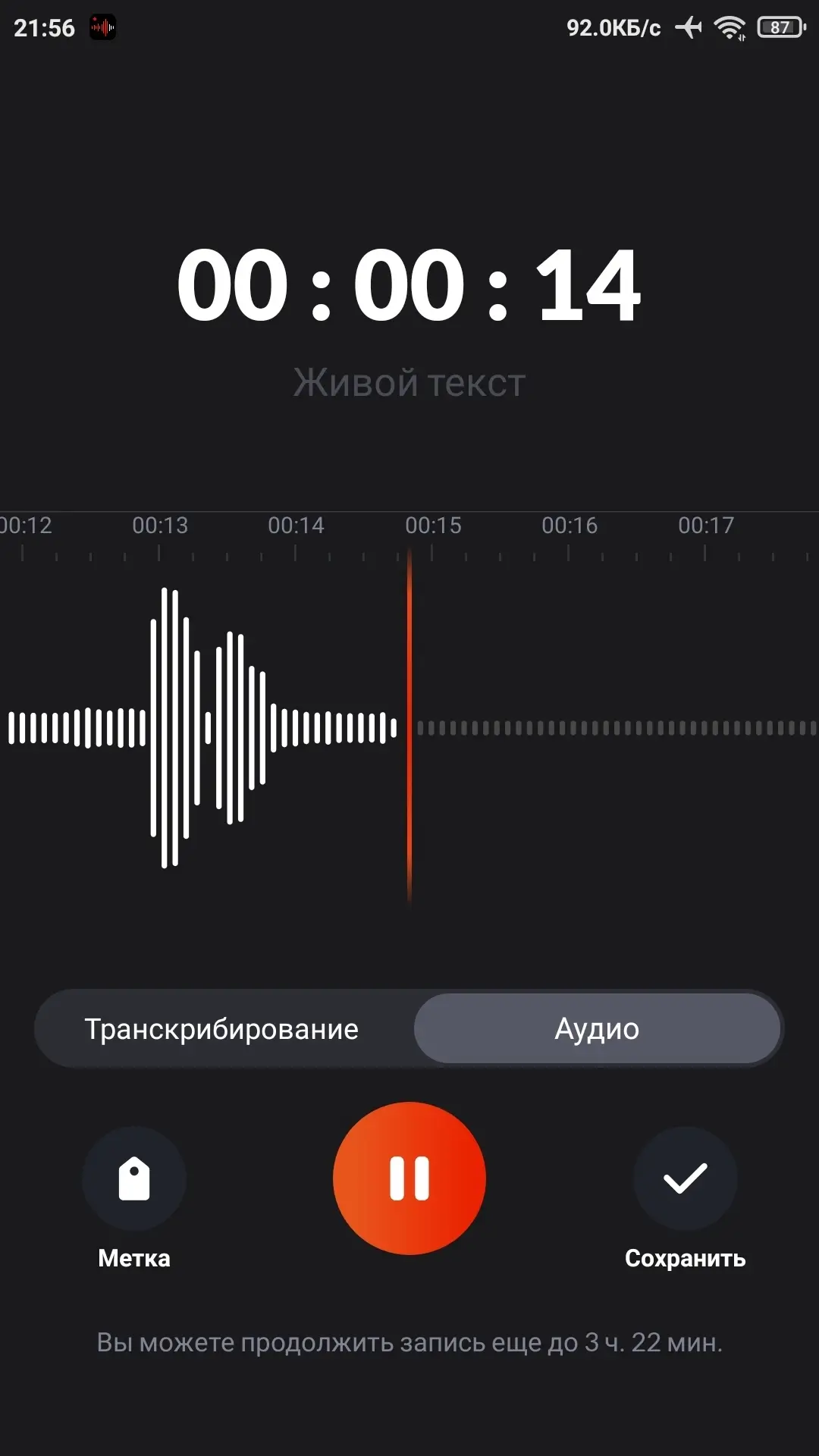
Task: Save the recording with Сохранить
Action: [x=685, y=1179]
